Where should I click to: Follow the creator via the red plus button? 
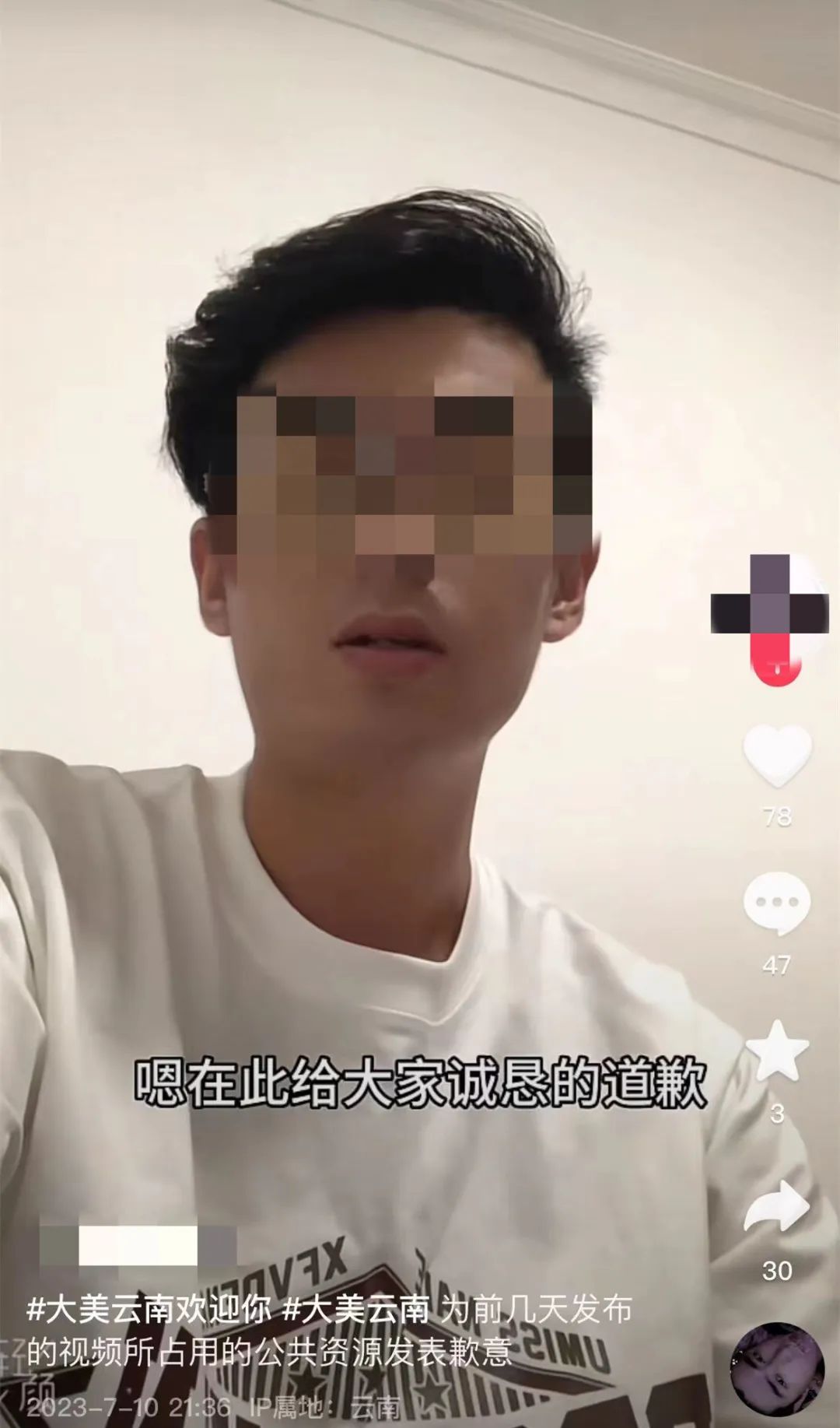tap(775, 668)
